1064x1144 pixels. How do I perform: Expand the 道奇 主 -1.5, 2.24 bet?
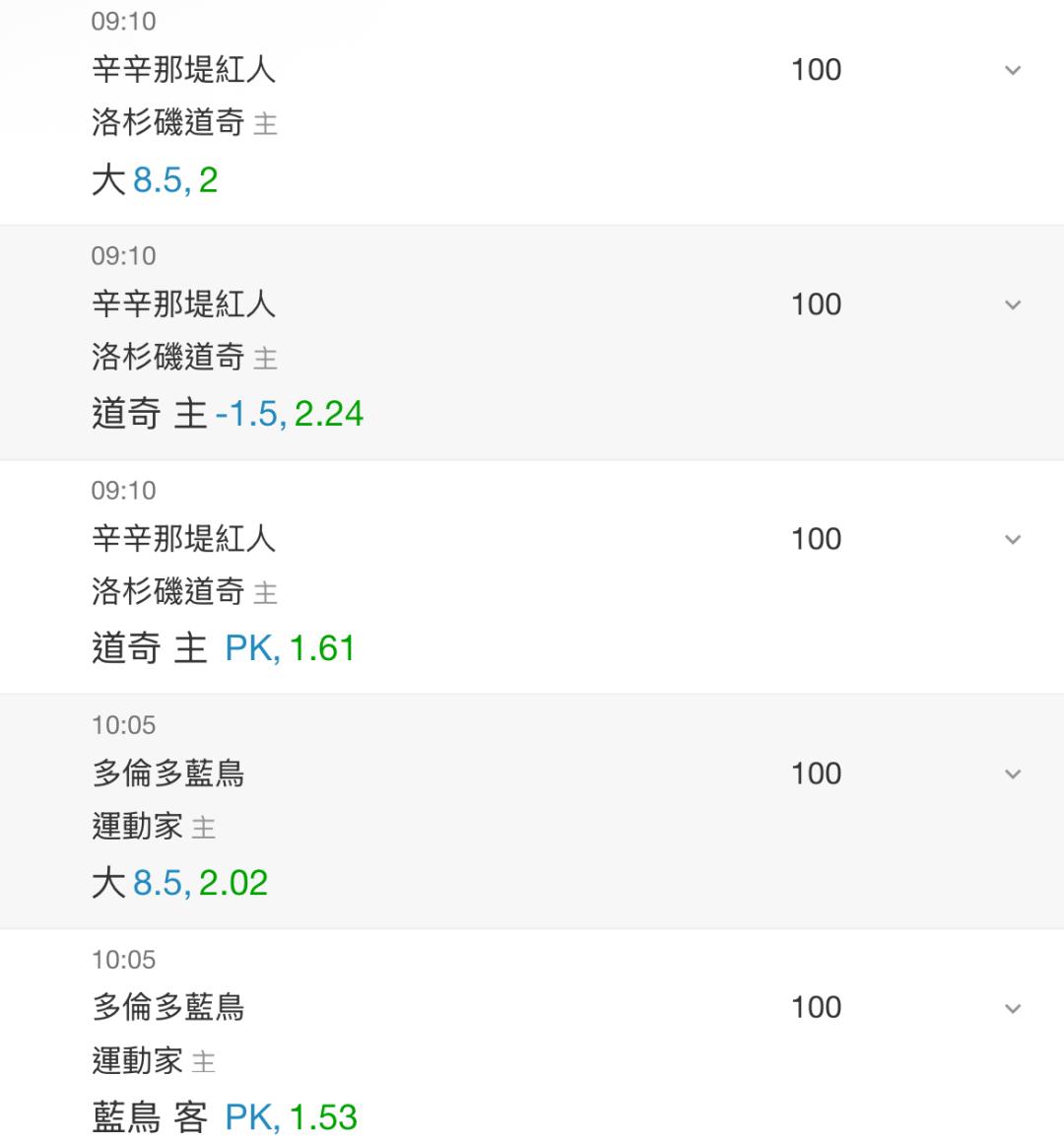pos(1012,305)
